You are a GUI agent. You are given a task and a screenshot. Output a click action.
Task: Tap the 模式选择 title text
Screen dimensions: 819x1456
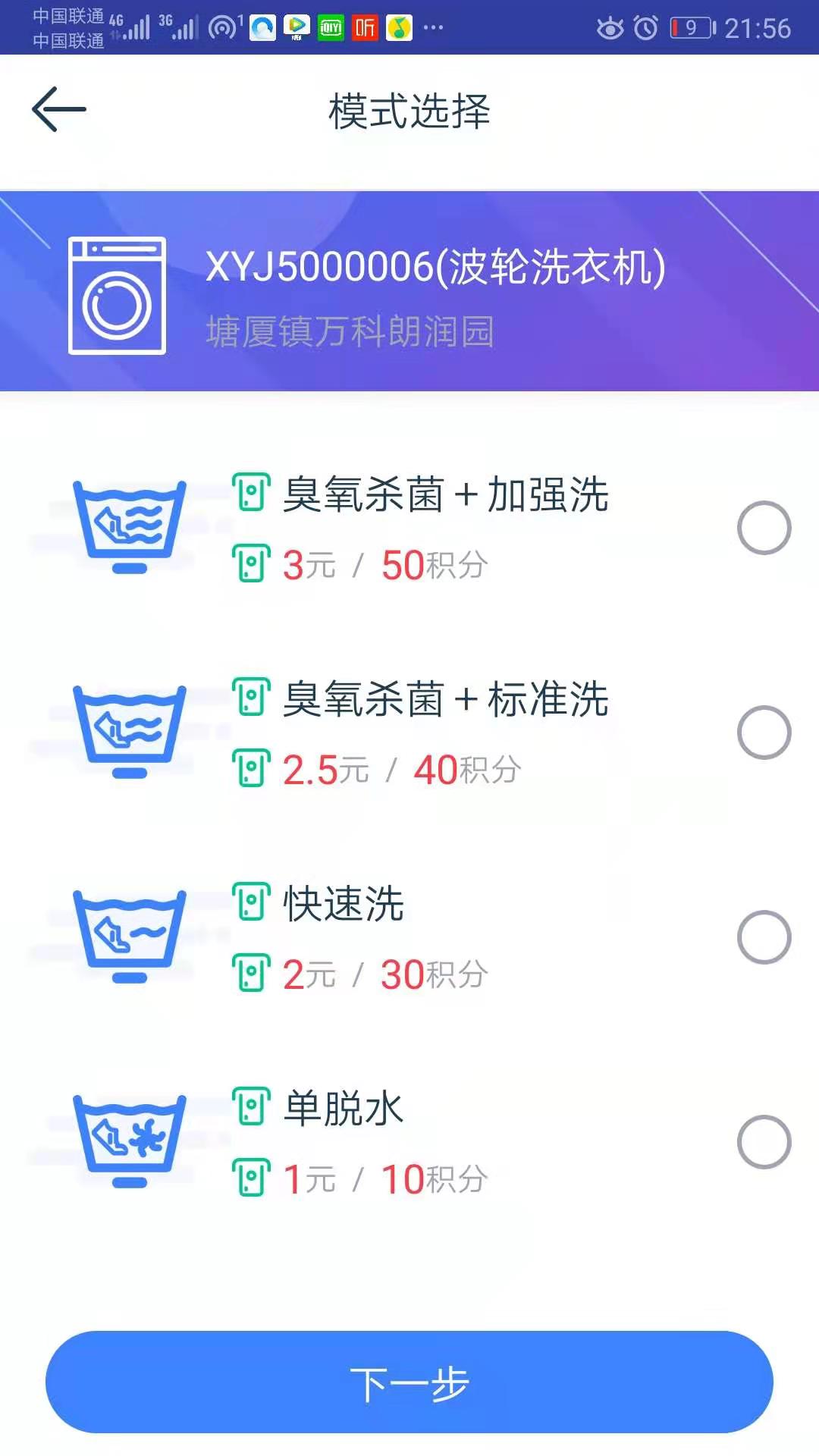point(409,111)
